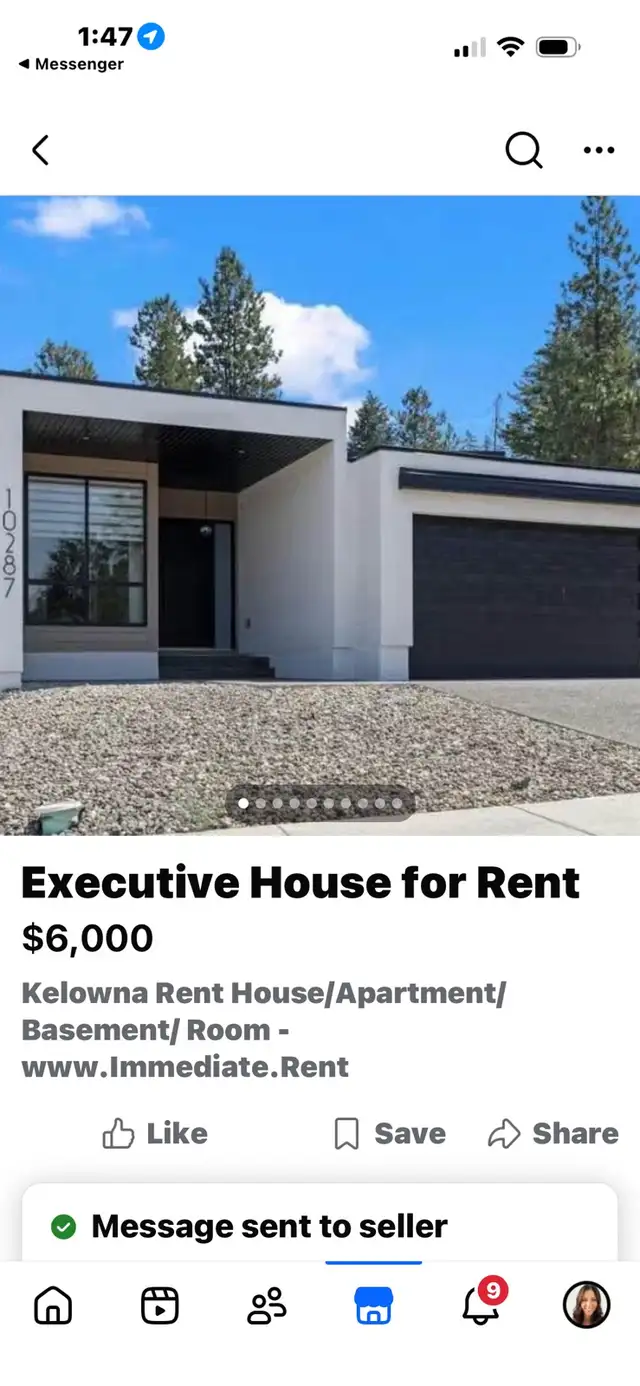Open the Kelowna Rent House group link
The image size is (640, 1386).
pyautogui.click(x=264, y=1030)
